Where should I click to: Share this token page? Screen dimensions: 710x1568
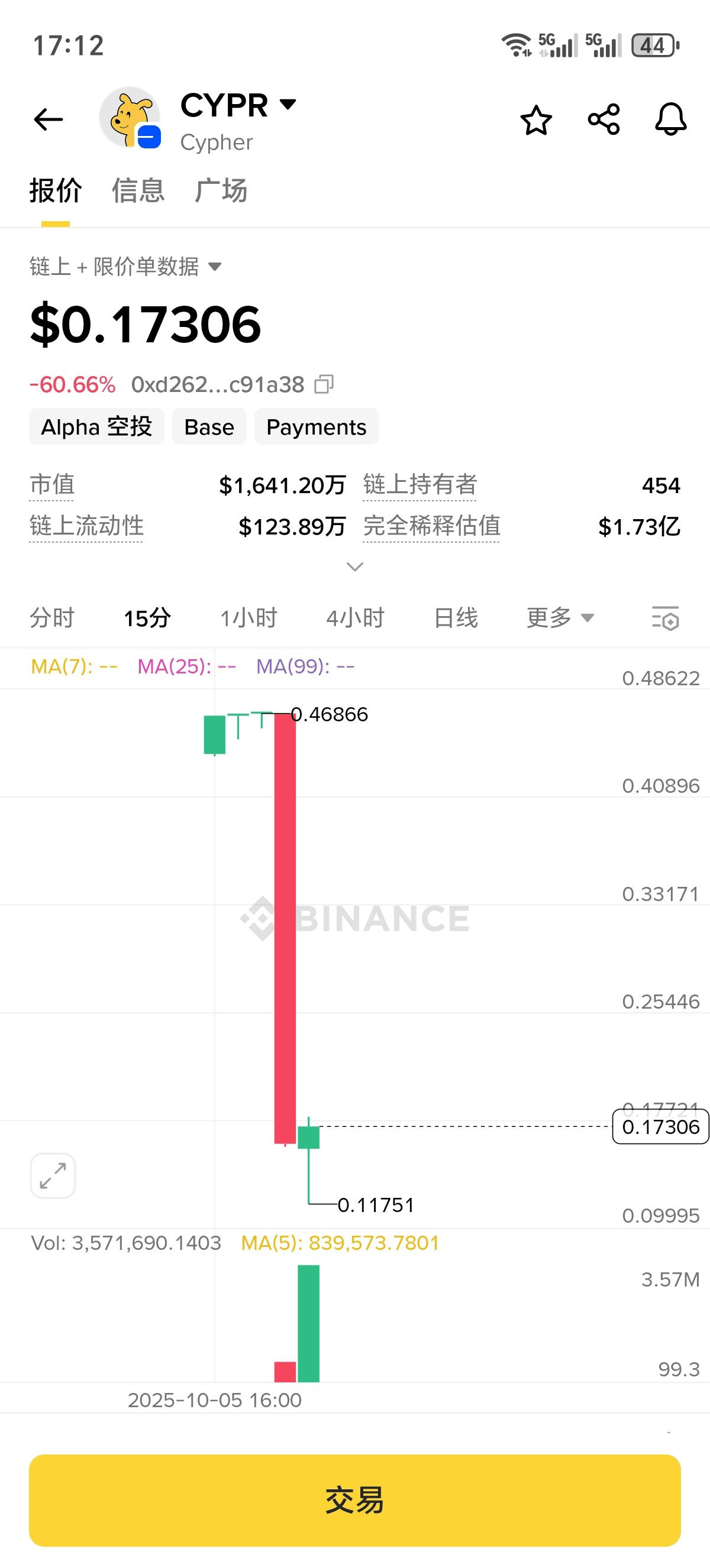(x=603, y=119)
